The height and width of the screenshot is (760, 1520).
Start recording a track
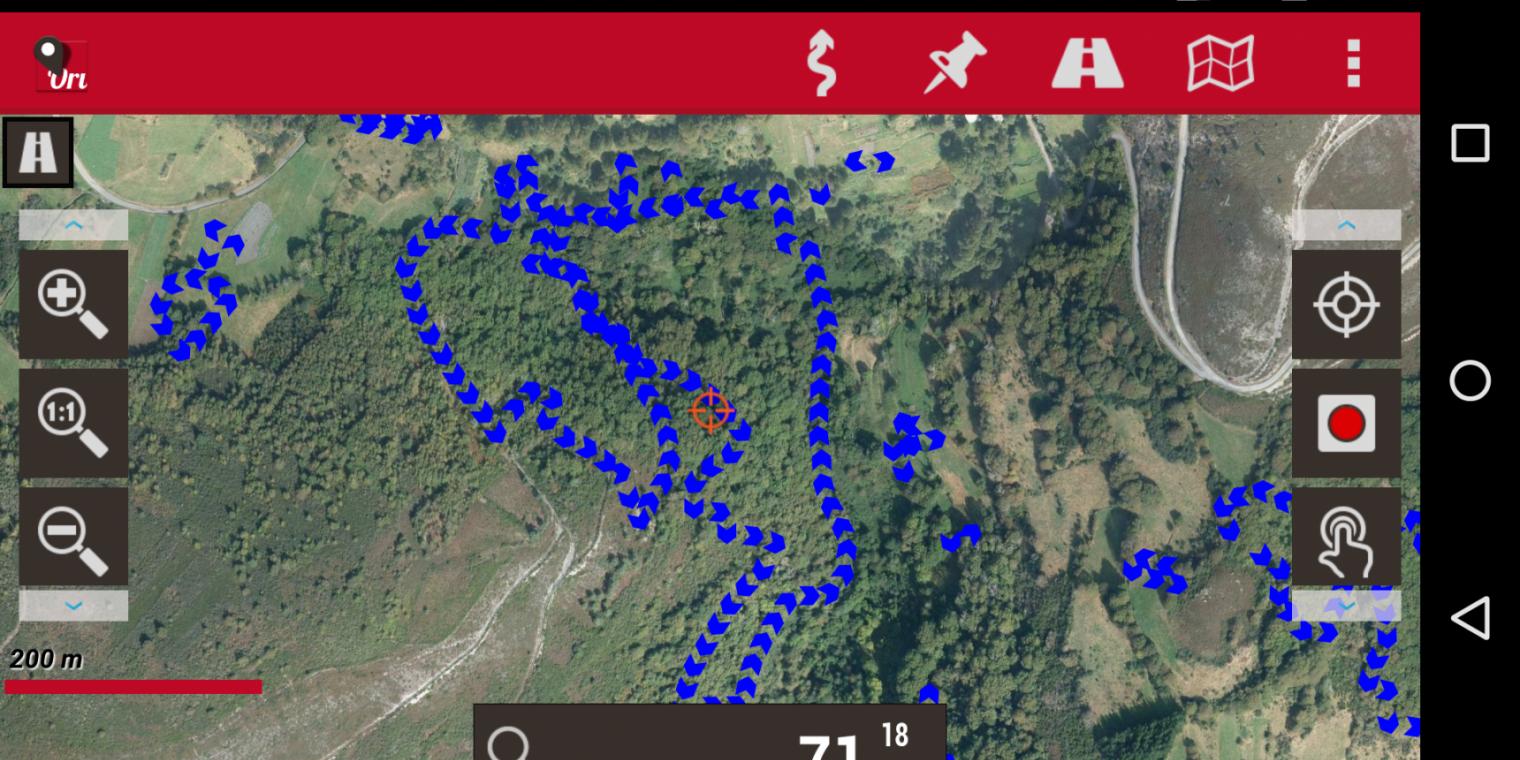point(1346,423)
